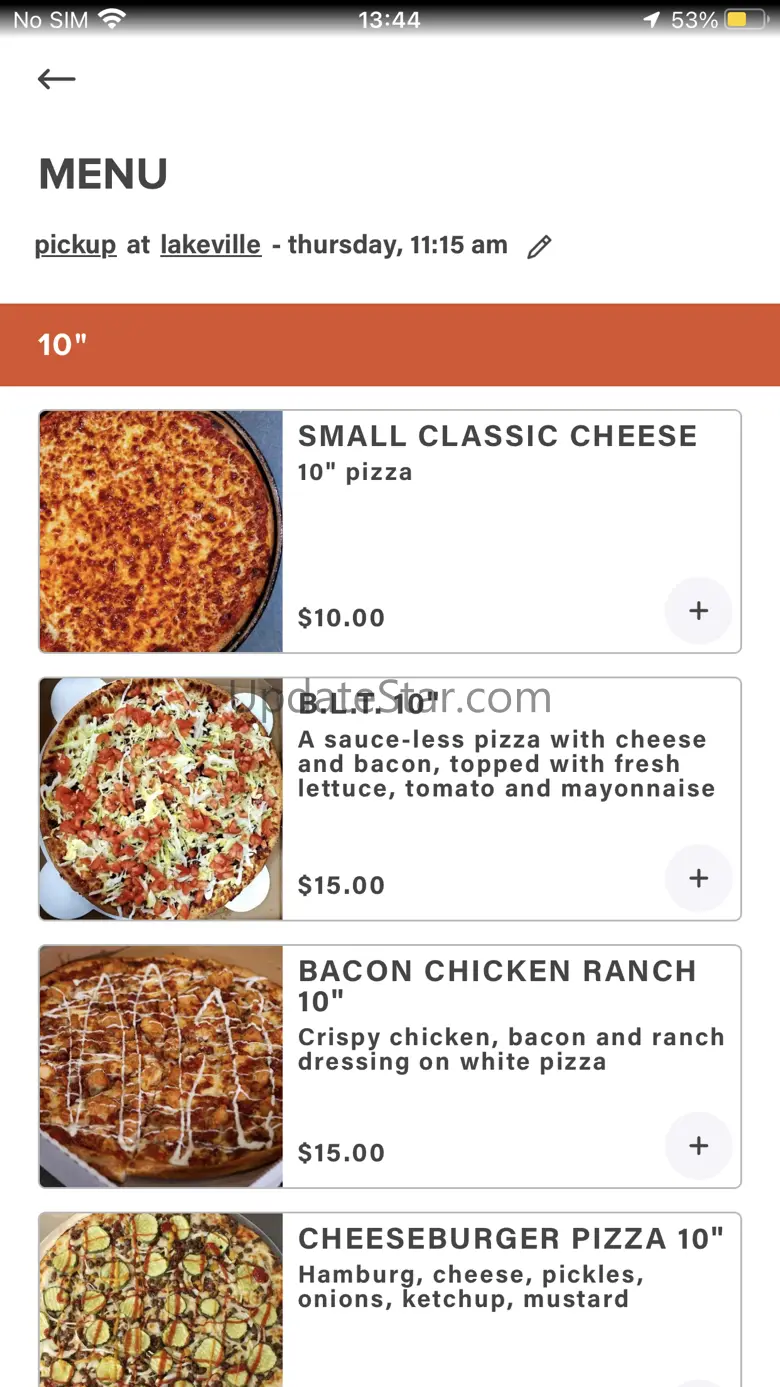This screenshot has width=780, height=1387.
Task: Change the pickup order type link
Action: point(75,245)
